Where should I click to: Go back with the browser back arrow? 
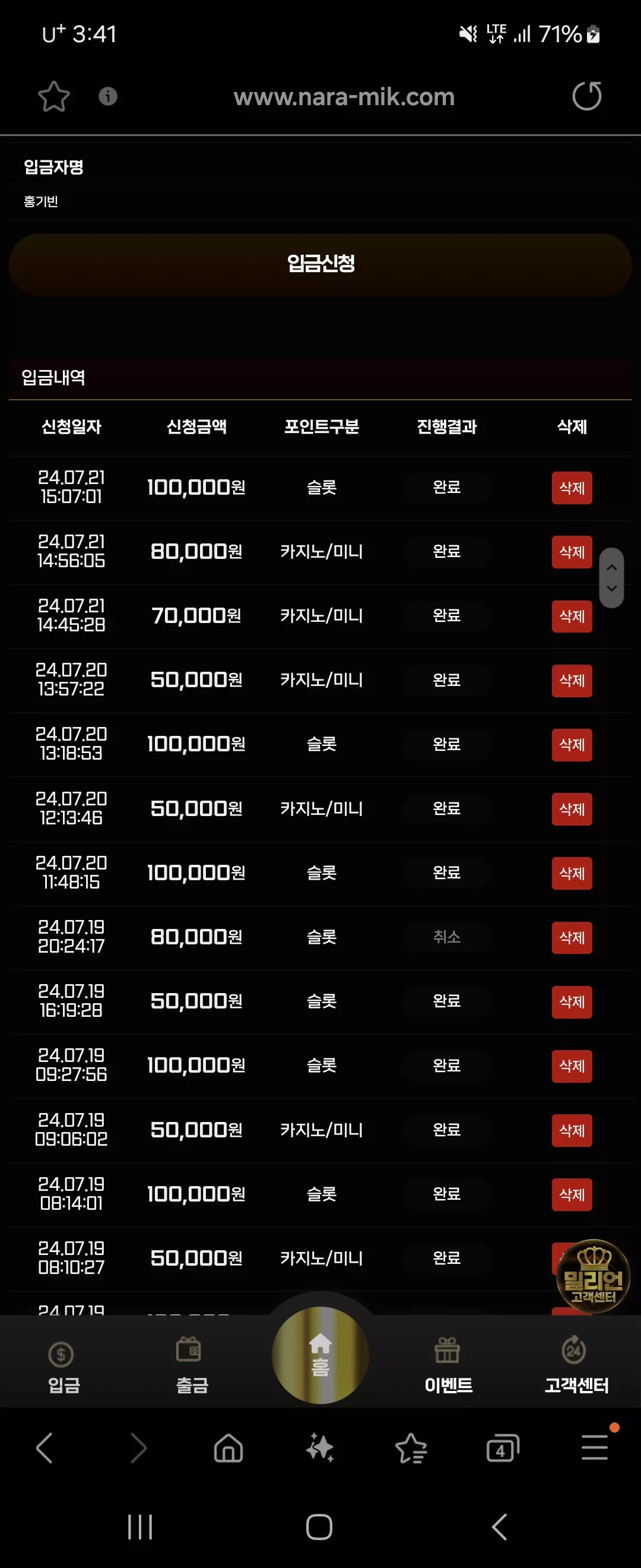45,1447
